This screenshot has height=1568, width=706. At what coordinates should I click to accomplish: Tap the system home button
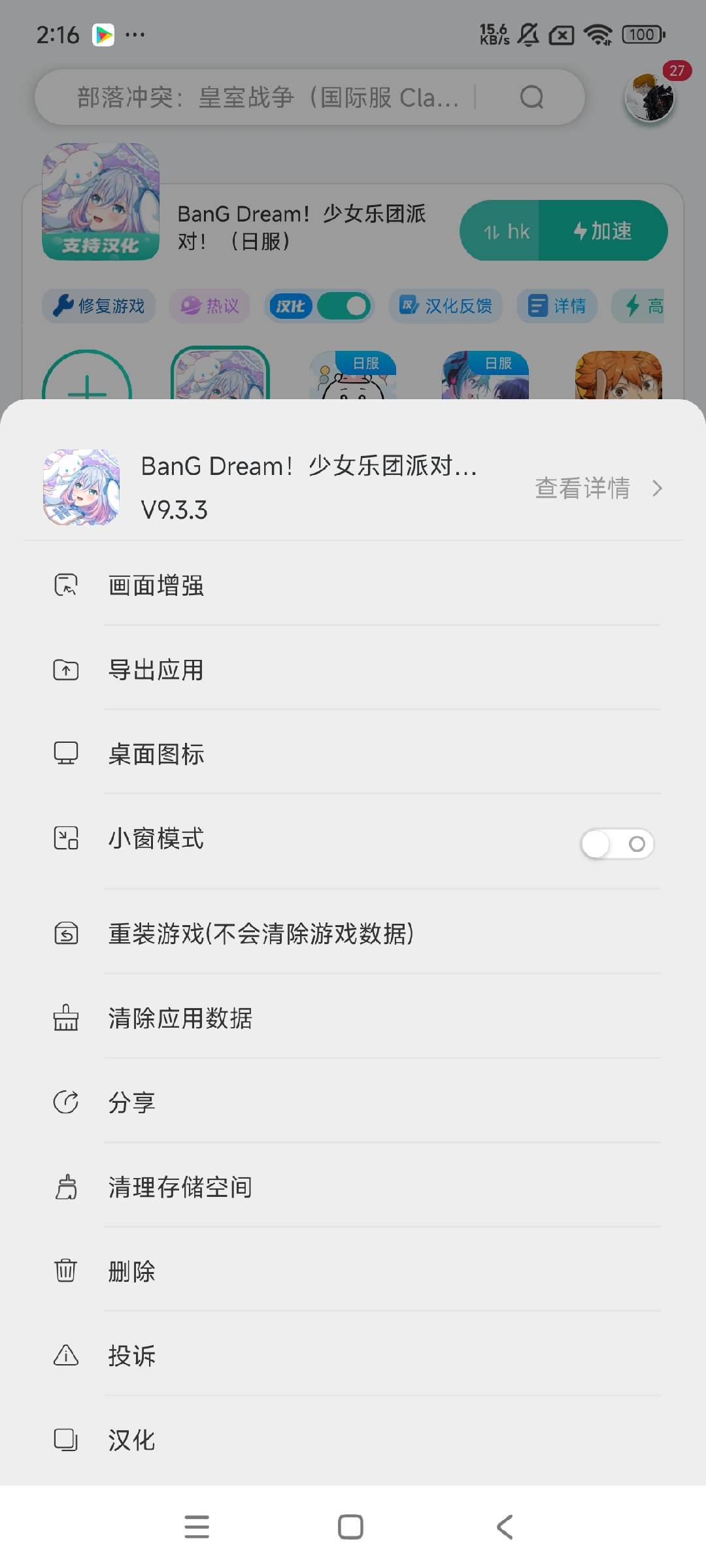pos(350,1527)
